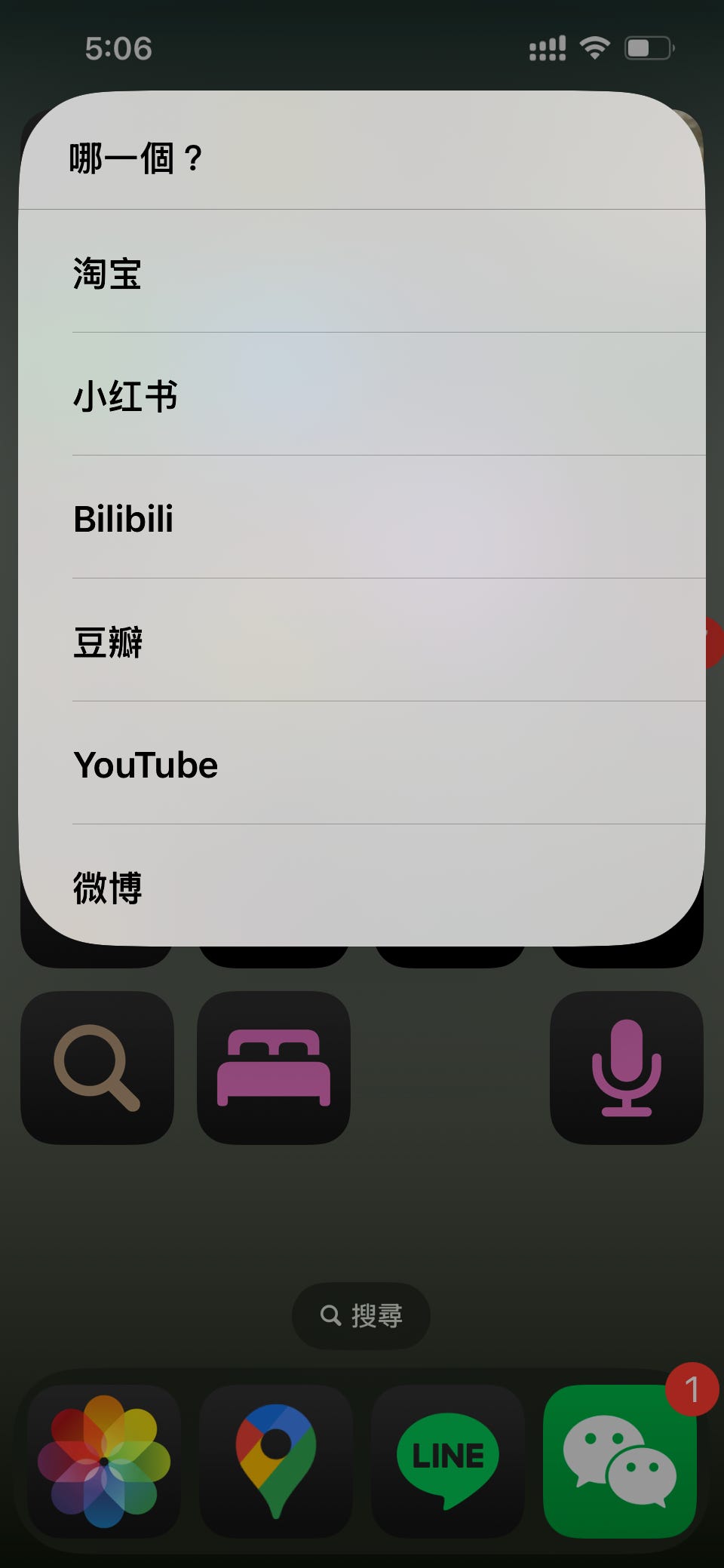
Task: Tap the 搜尋 search pill
Action: pyautogui.click(x=361, y=1315)
